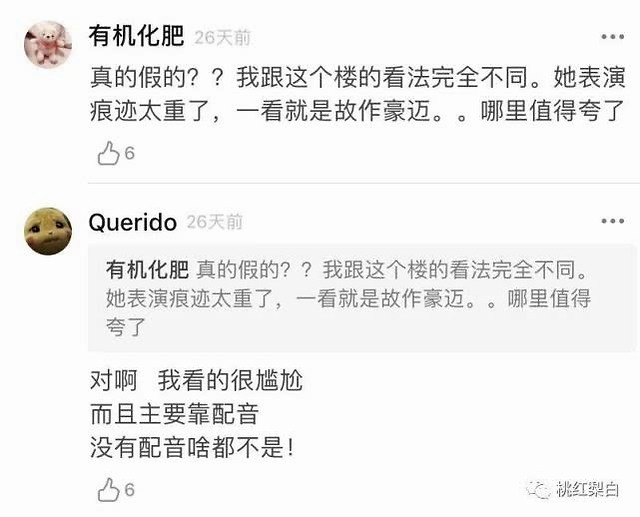Screen dimensions: 640x517
Task: Open the username 有机化肥
Action: [x=136, y=36]
